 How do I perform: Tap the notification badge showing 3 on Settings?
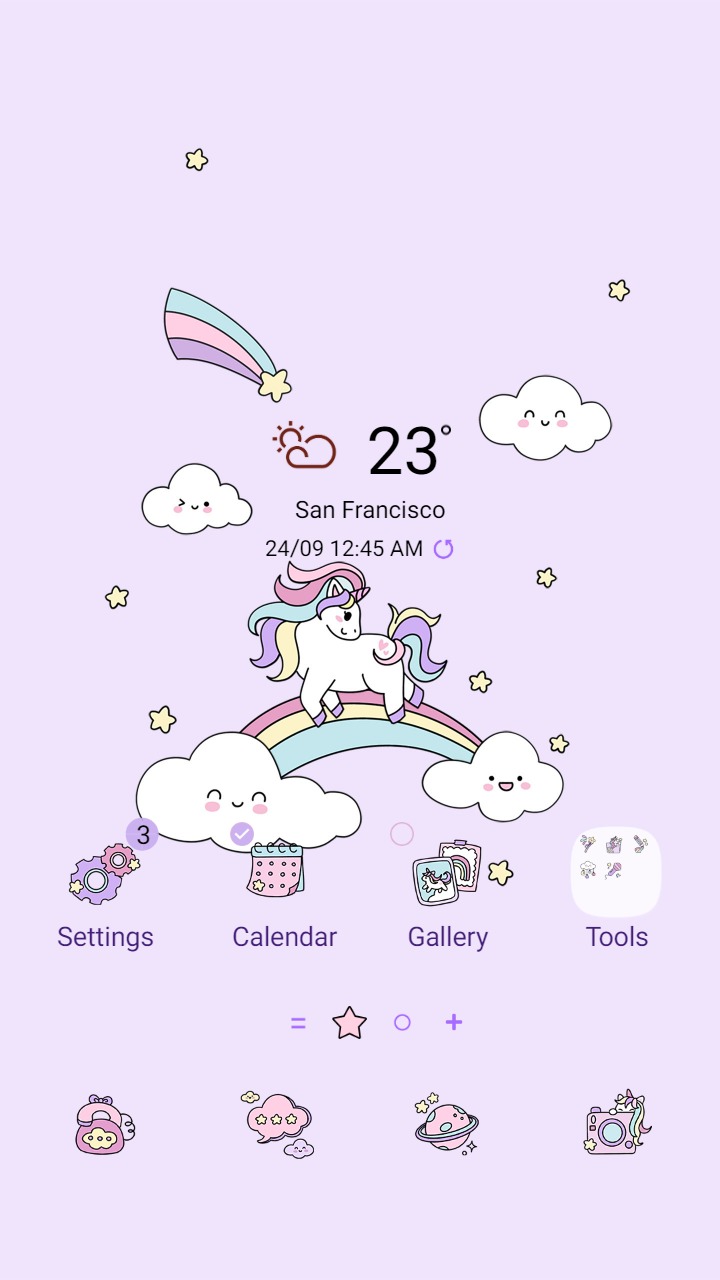coord(141,833)
